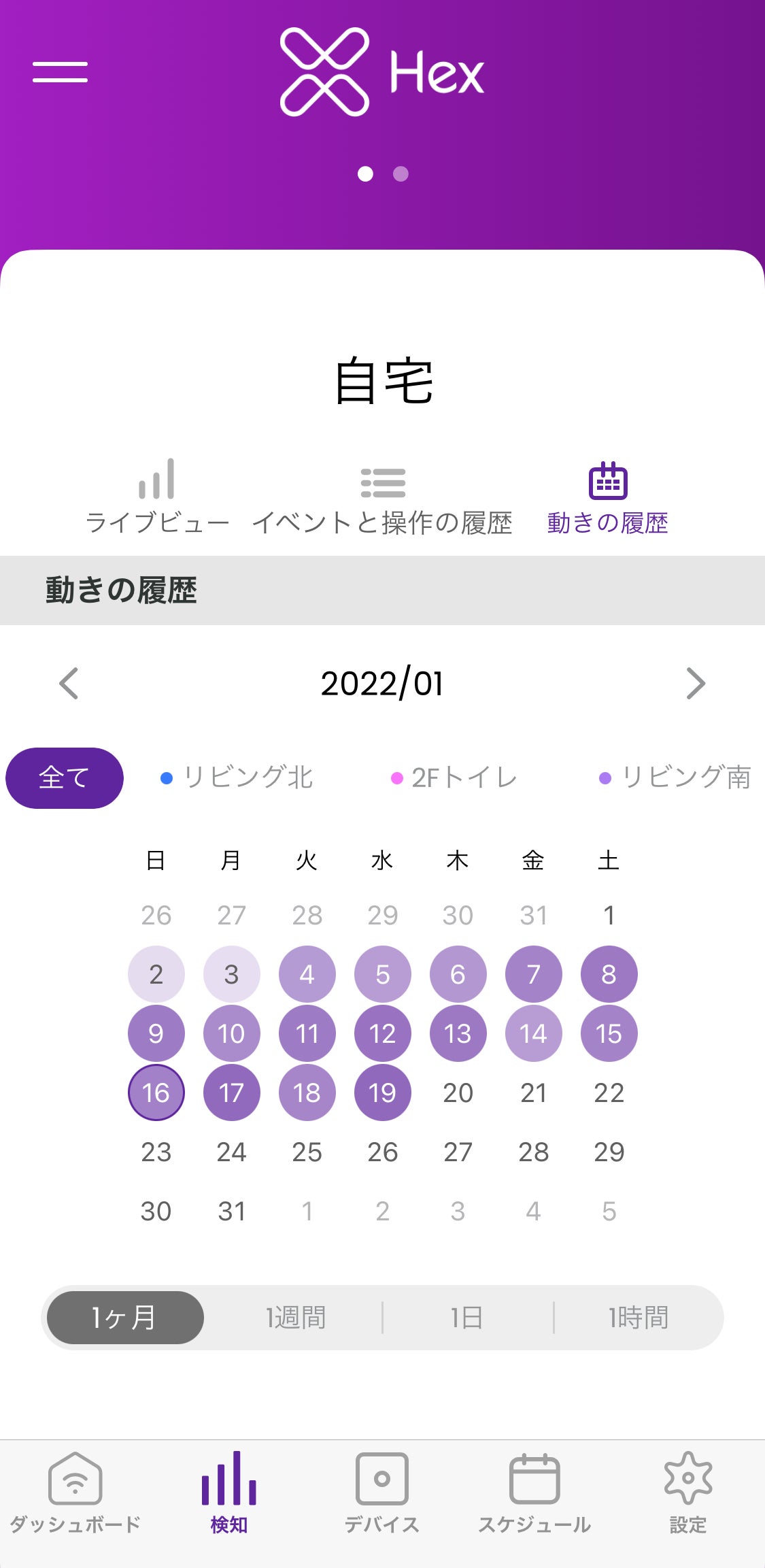Select the 全て filter chip

point(65,778)
